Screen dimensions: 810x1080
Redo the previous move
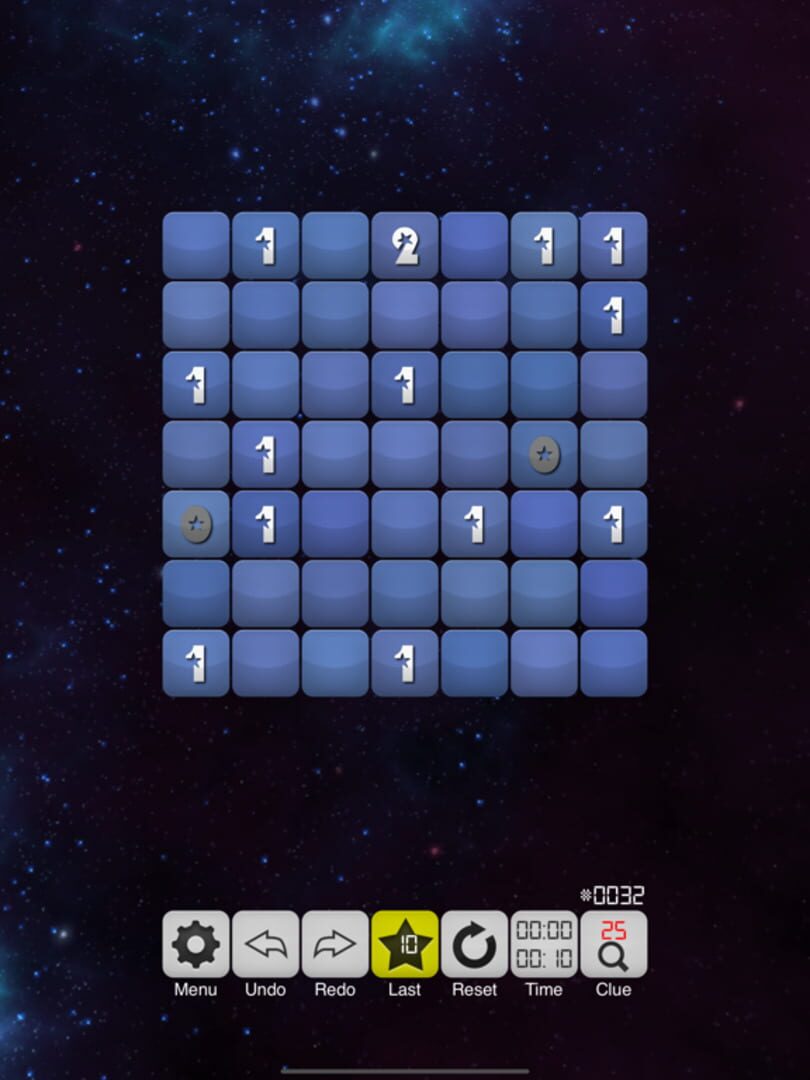pyautogui.click(x=335, y=944)
